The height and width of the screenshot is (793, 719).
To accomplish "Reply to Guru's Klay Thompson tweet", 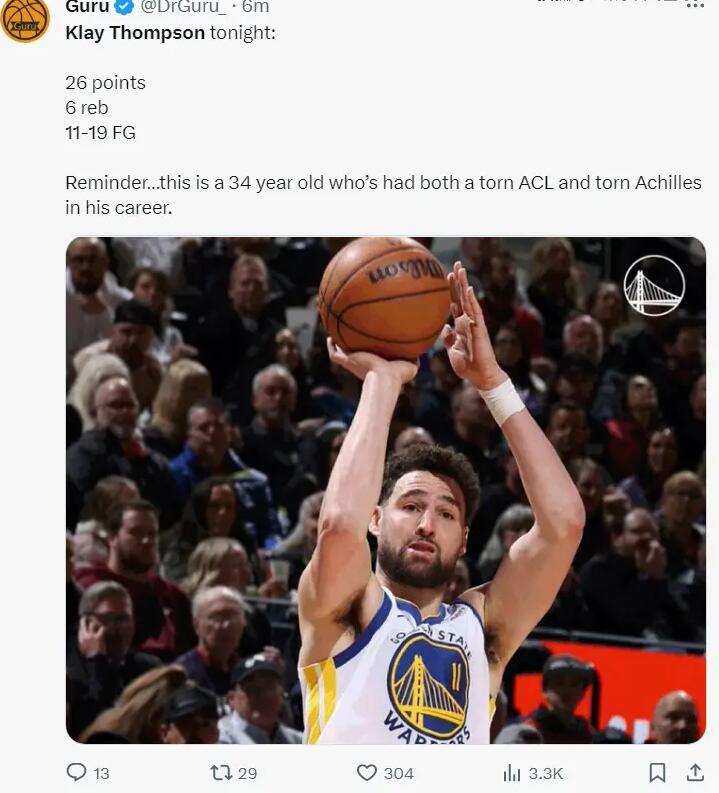I will tap(76, 772).
